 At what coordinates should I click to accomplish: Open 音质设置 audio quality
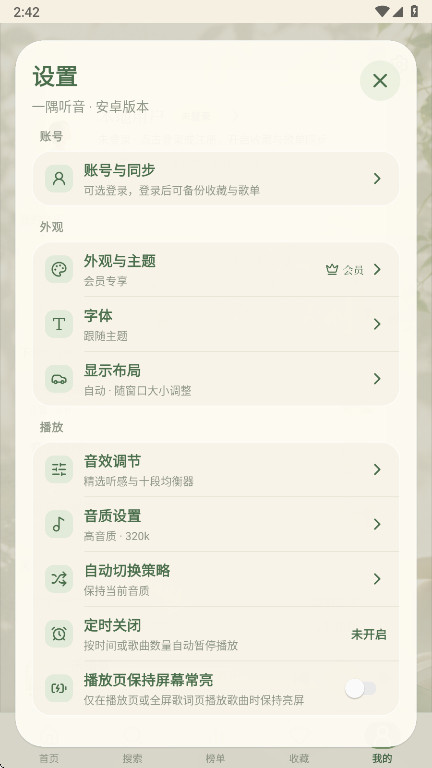pyautogui.click(x=216, y=524)
